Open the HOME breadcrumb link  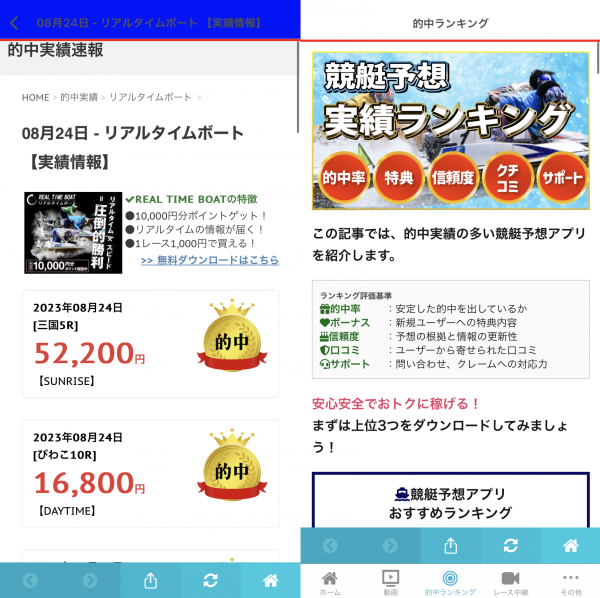[x=35, y=97]
